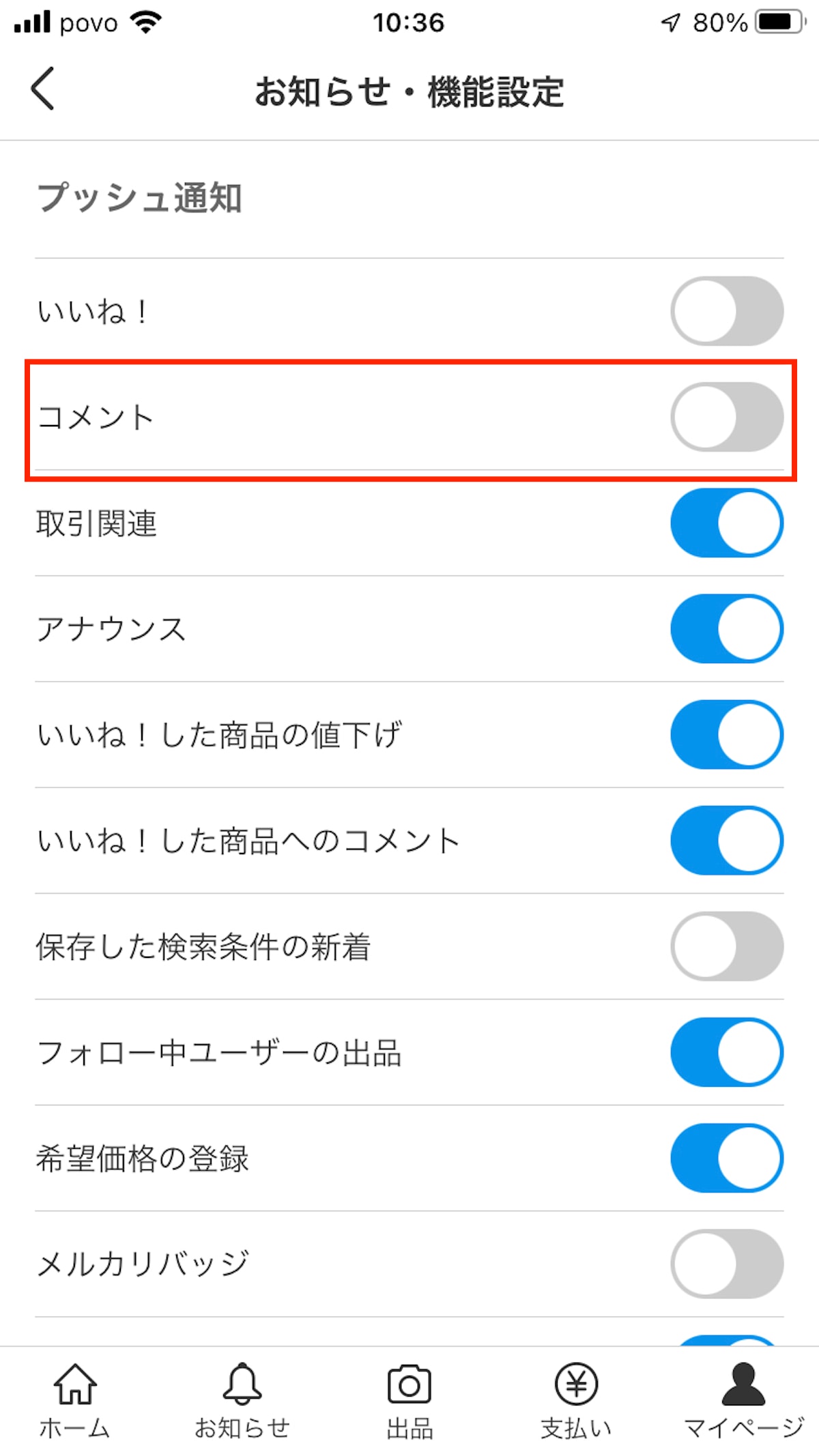Enable the いいね！ notification toggle
The image size is (819, 1456).
click(x=727, y=311)
